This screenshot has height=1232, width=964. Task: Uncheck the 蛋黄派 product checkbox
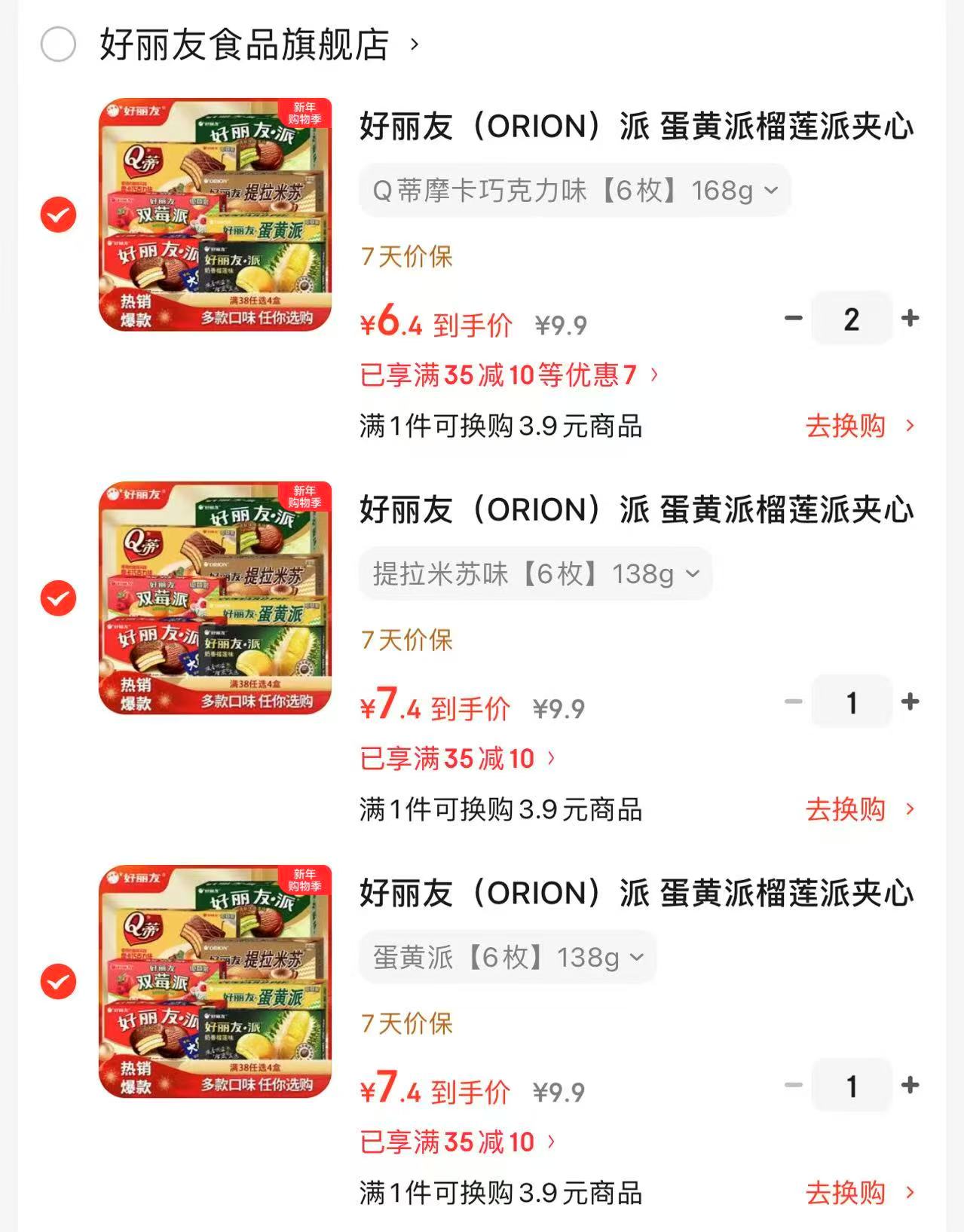[59, 982]
